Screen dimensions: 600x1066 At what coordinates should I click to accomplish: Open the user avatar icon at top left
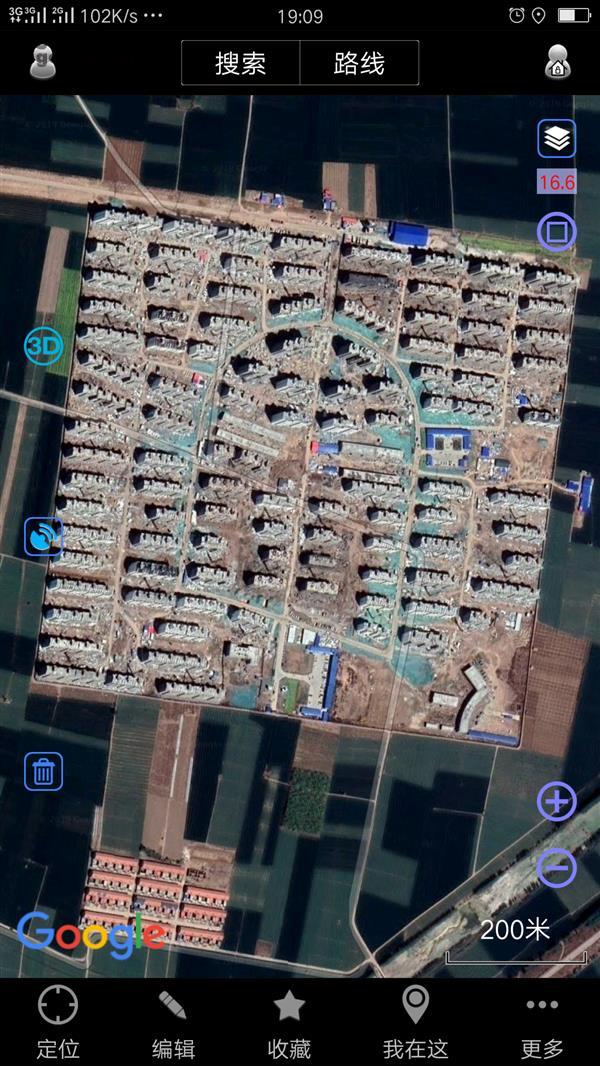pos(42,63)
